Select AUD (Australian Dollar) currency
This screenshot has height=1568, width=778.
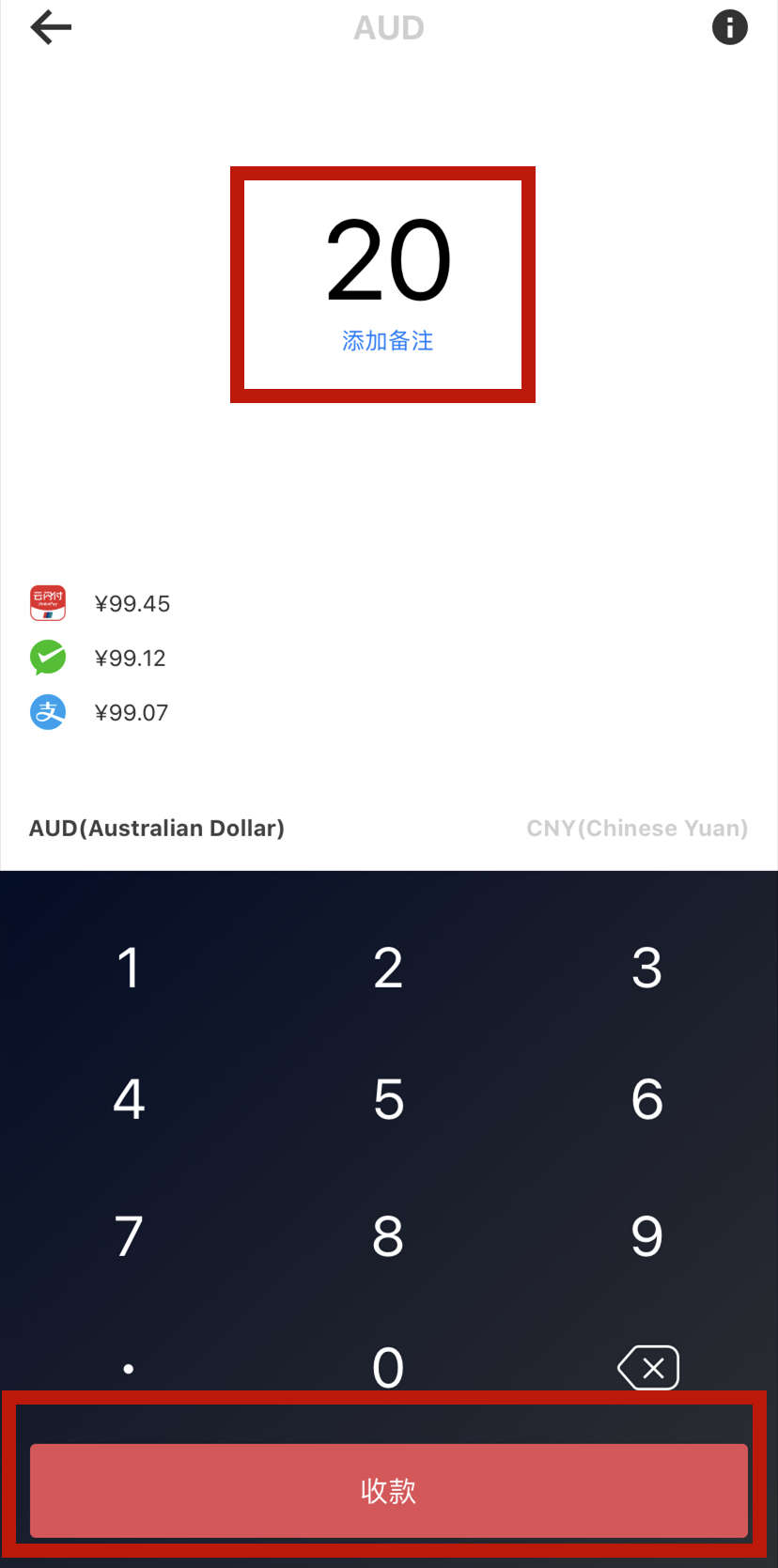[157, 828]
